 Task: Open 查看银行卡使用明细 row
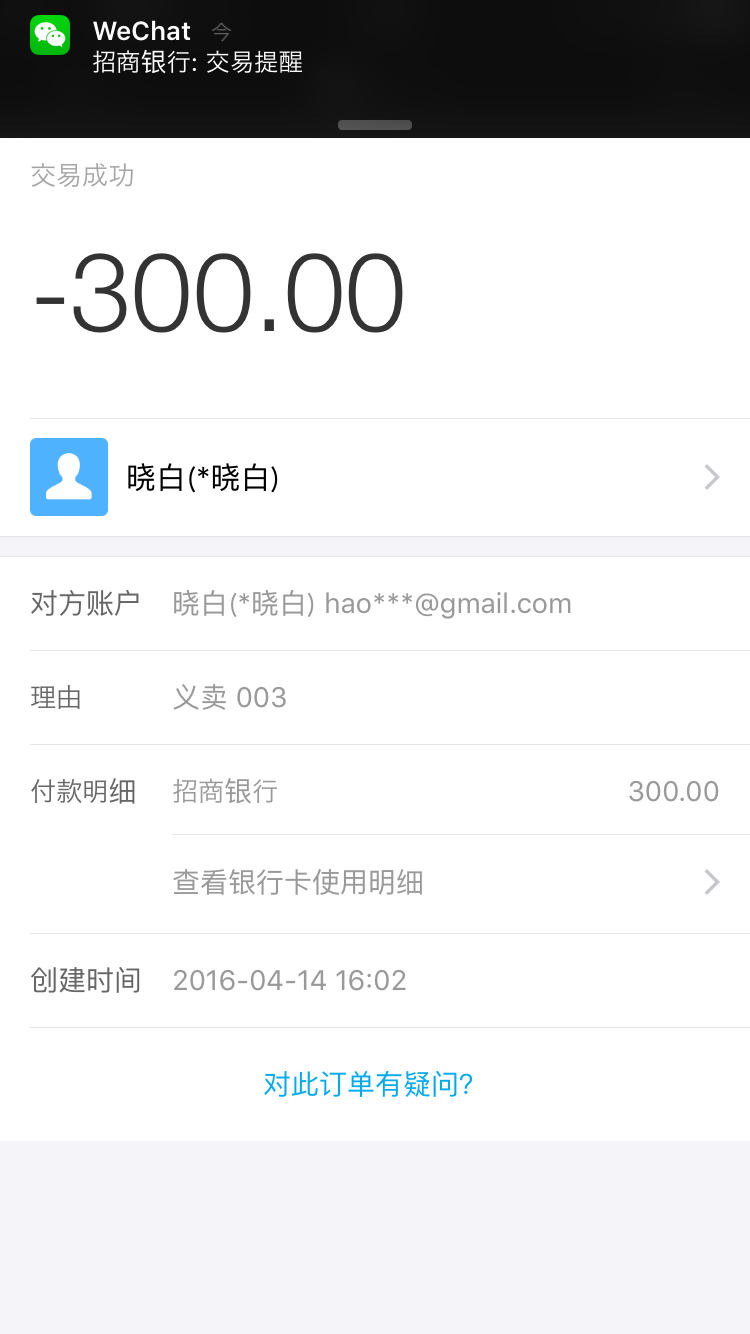pyautogui.click(x=445, y=882)
